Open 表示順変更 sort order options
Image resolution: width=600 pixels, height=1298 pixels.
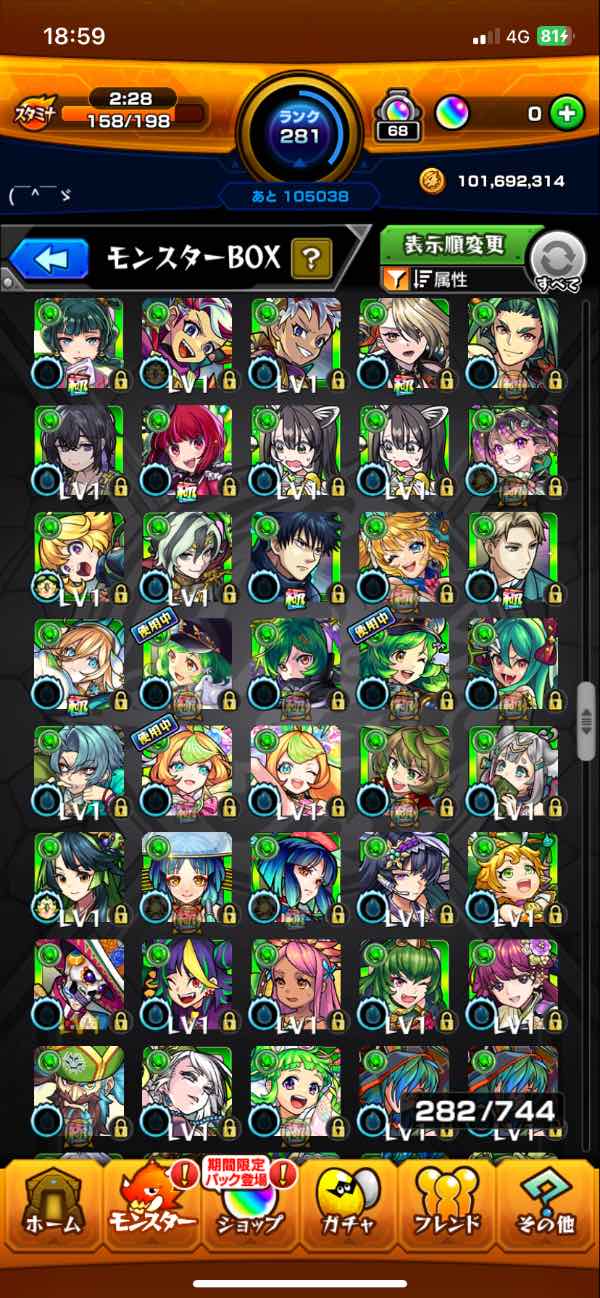(x=454, y=245)
